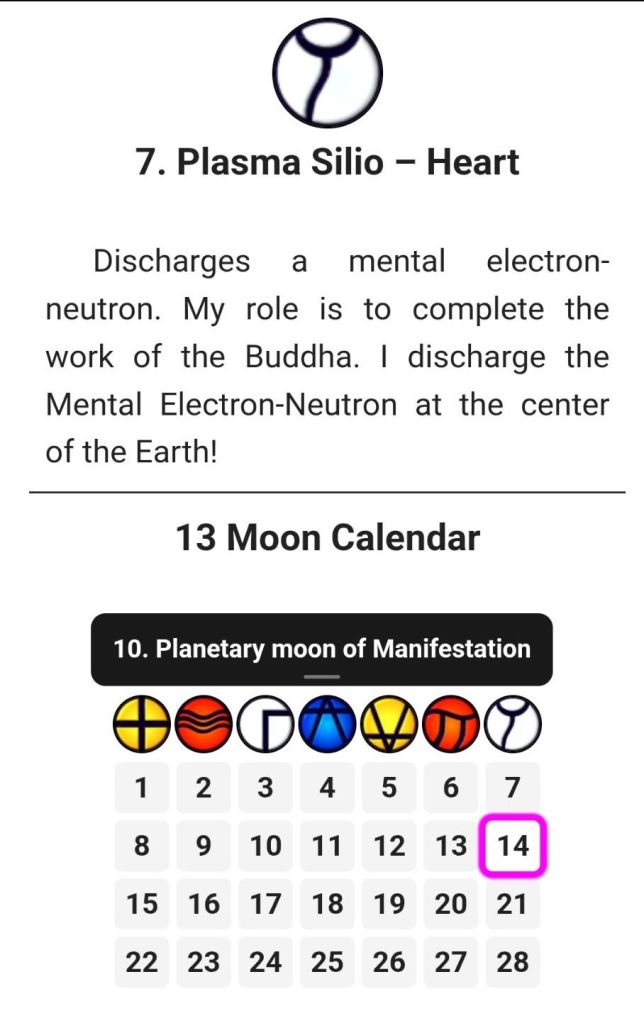
Task: Select day 28 in the calendar
Action: click(513, 962)
